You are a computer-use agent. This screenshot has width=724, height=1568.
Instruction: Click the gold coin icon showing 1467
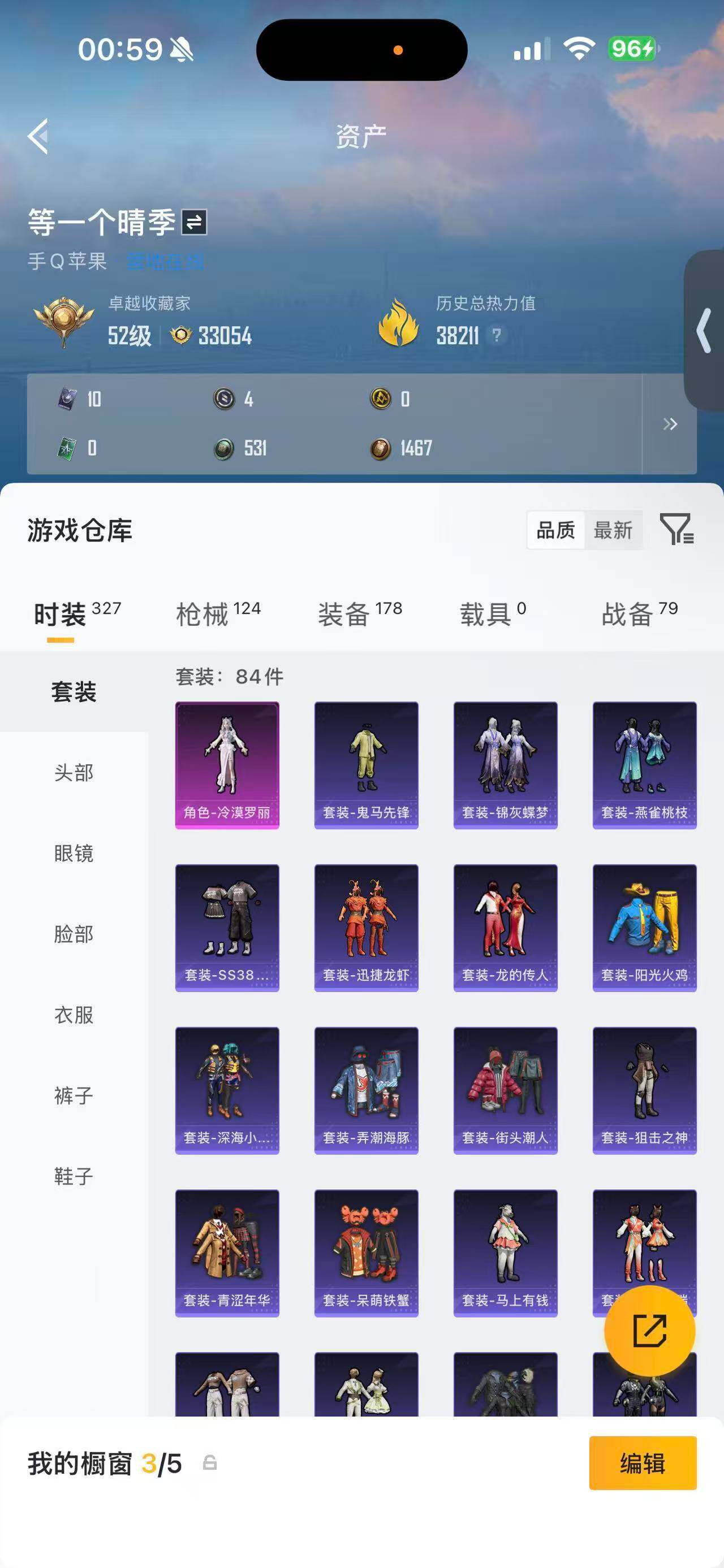tap(381, 449)
